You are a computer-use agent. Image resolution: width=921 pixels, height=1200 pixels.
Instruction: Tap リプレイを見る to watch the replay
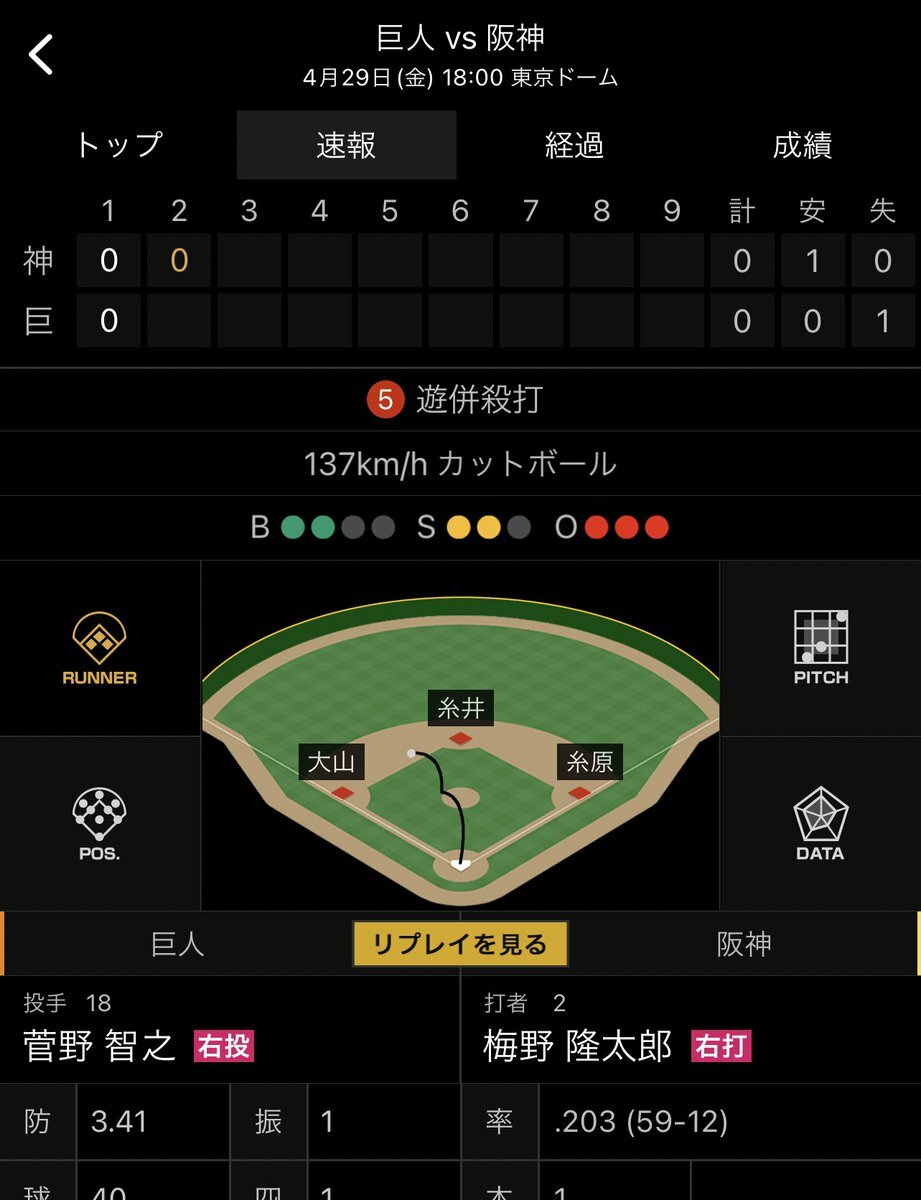click(x=460, y=944)
